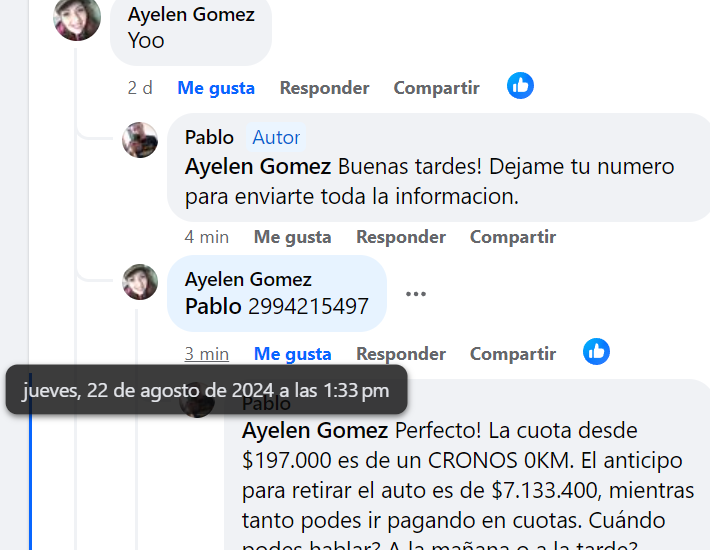Tap Ayelen's avatar beside Yoo comment
Image resolution: width=710 pixels, height=550 pixels.
point(77,17)
